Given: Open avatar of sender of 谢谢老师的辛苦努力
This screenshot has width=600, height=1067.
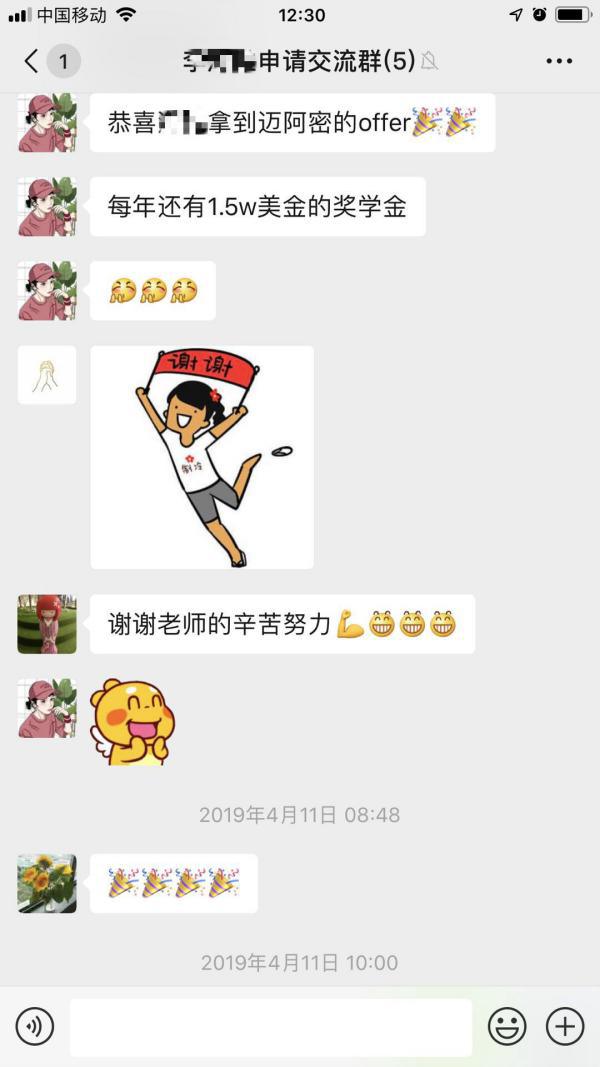Looking at the screenshot, I should point(47,624).
